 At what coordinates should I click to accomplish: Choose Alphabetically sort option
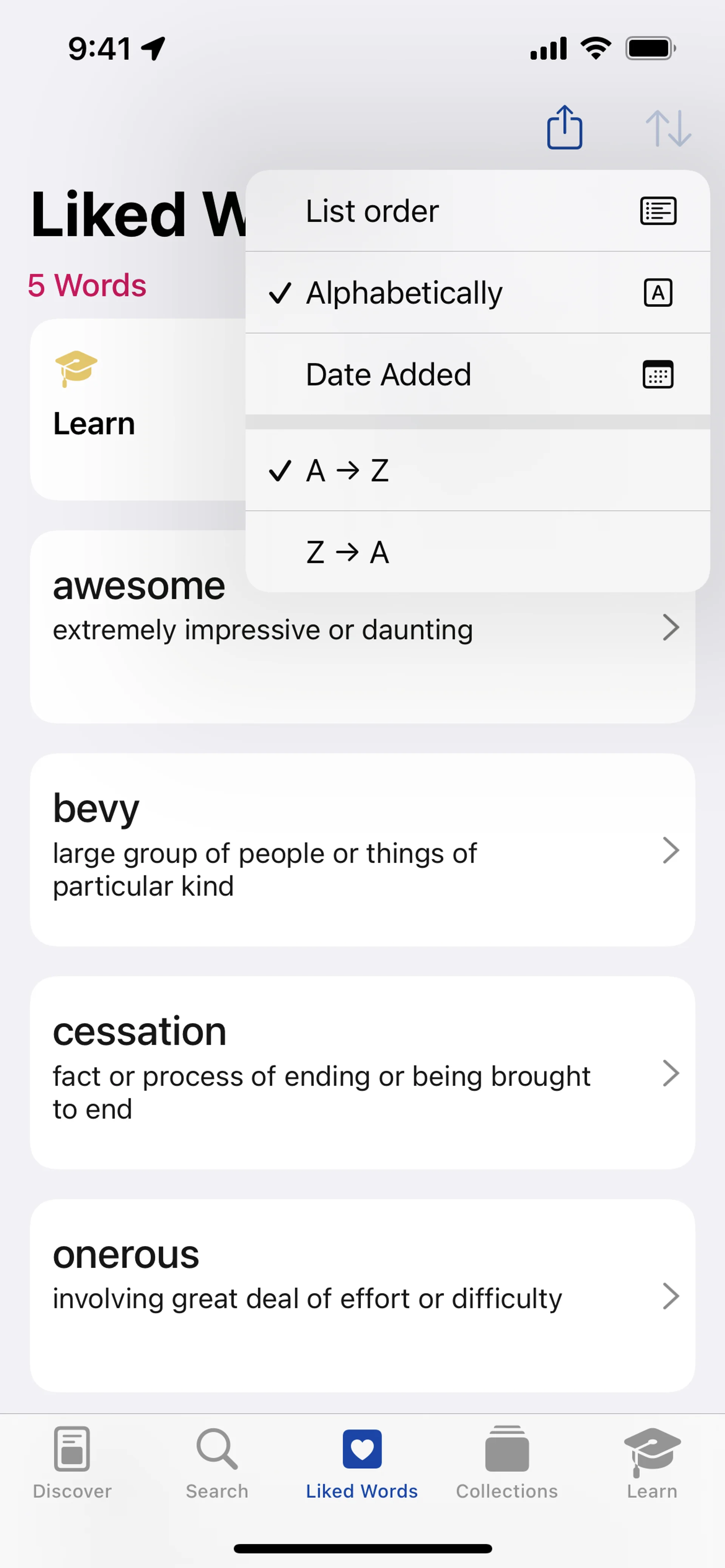[477, 293]
